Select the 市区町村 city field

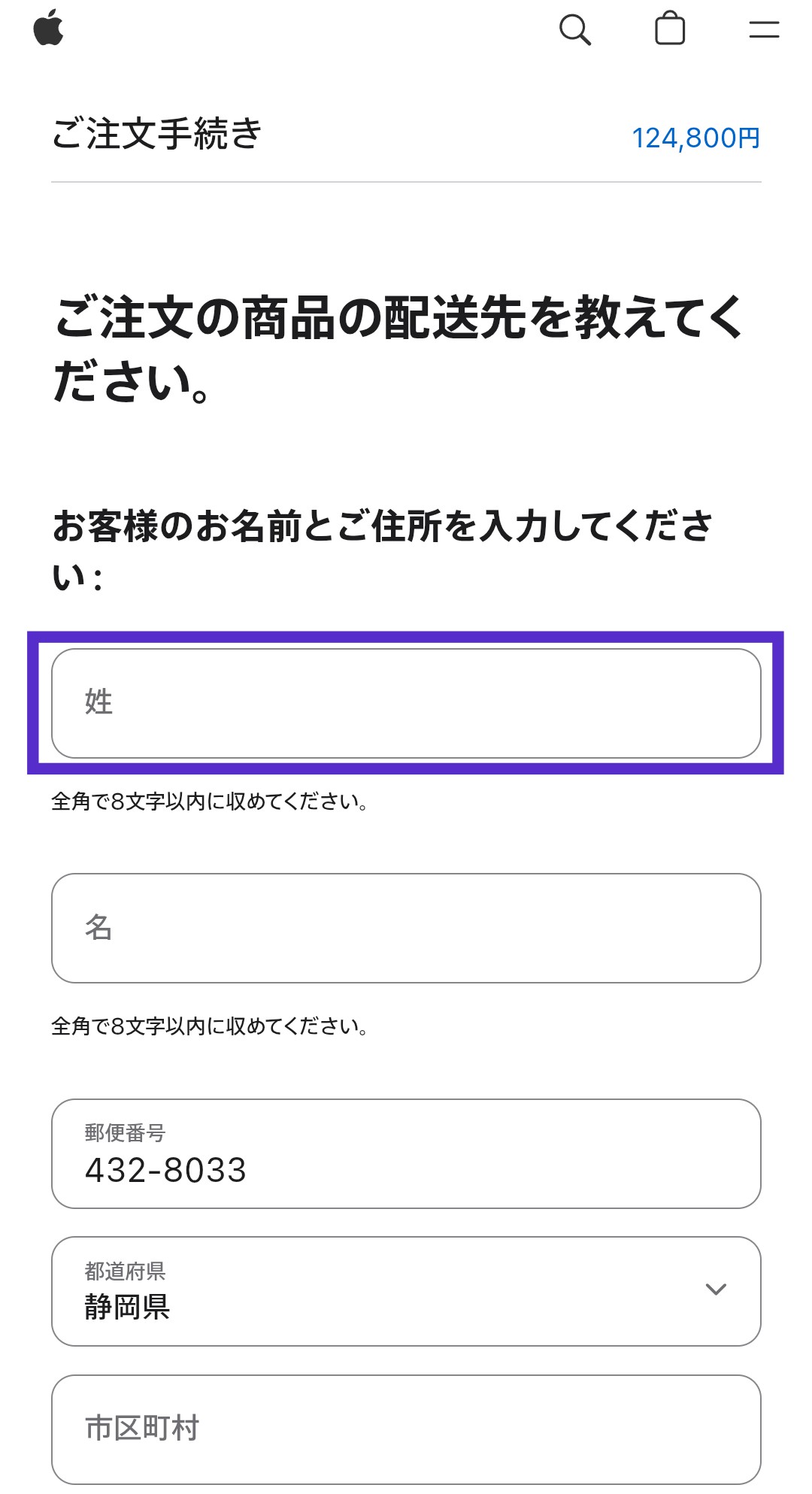(406, 1429)
